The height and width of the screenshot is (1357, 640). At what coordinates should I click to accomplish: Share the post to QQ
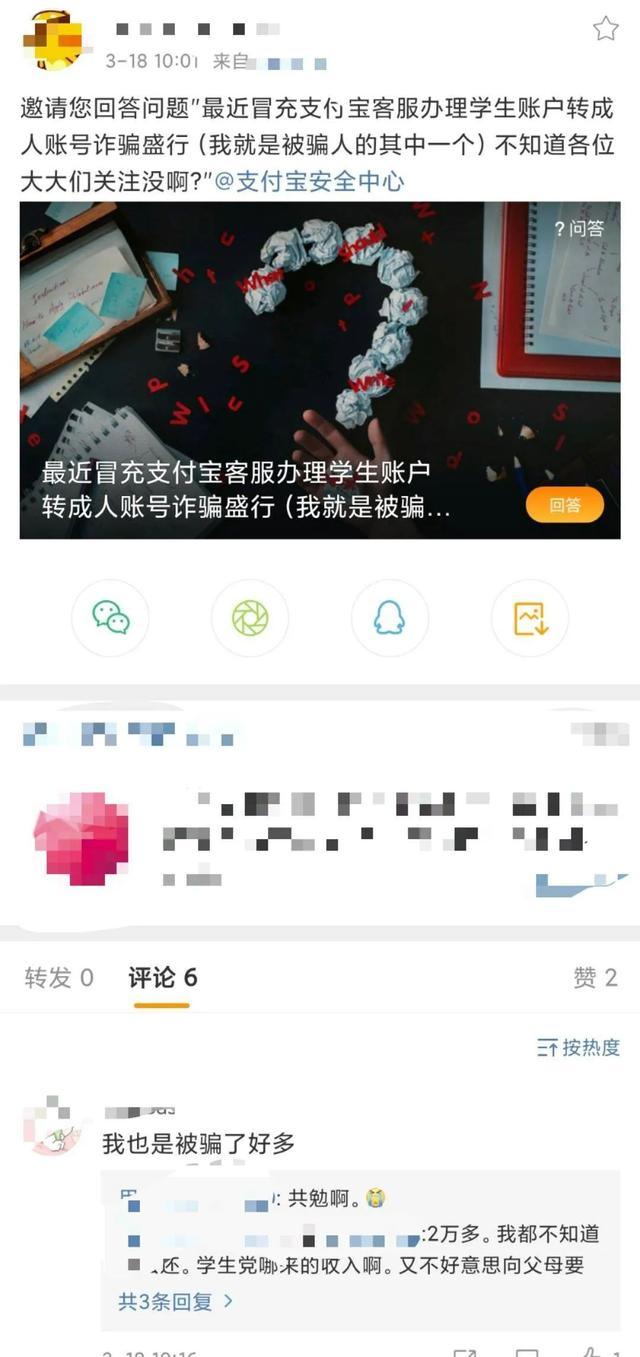click(x=390, y=619)
